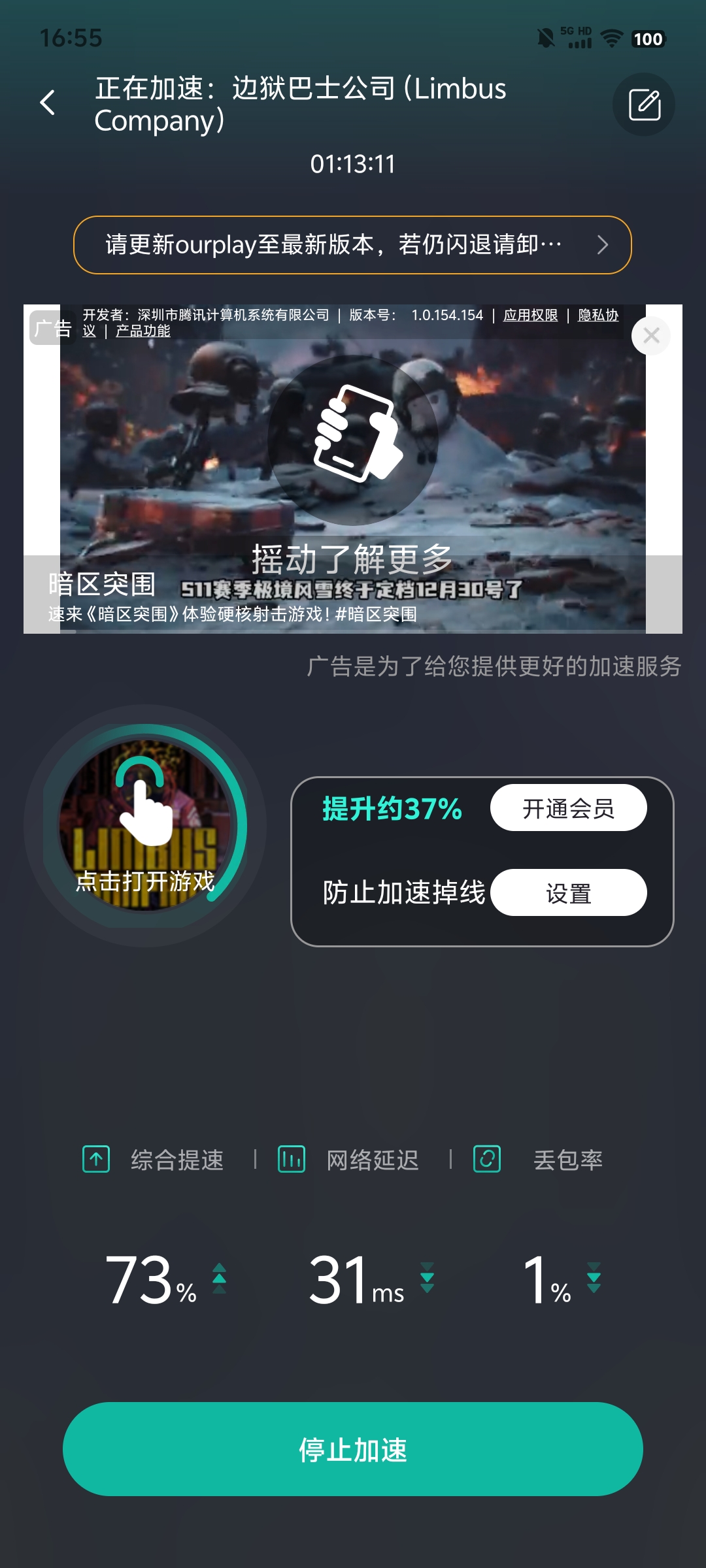The height and width of the screenshot is (1568, 706).
Task: Tap 开通会员 to get membership
Action: [568, 808]
